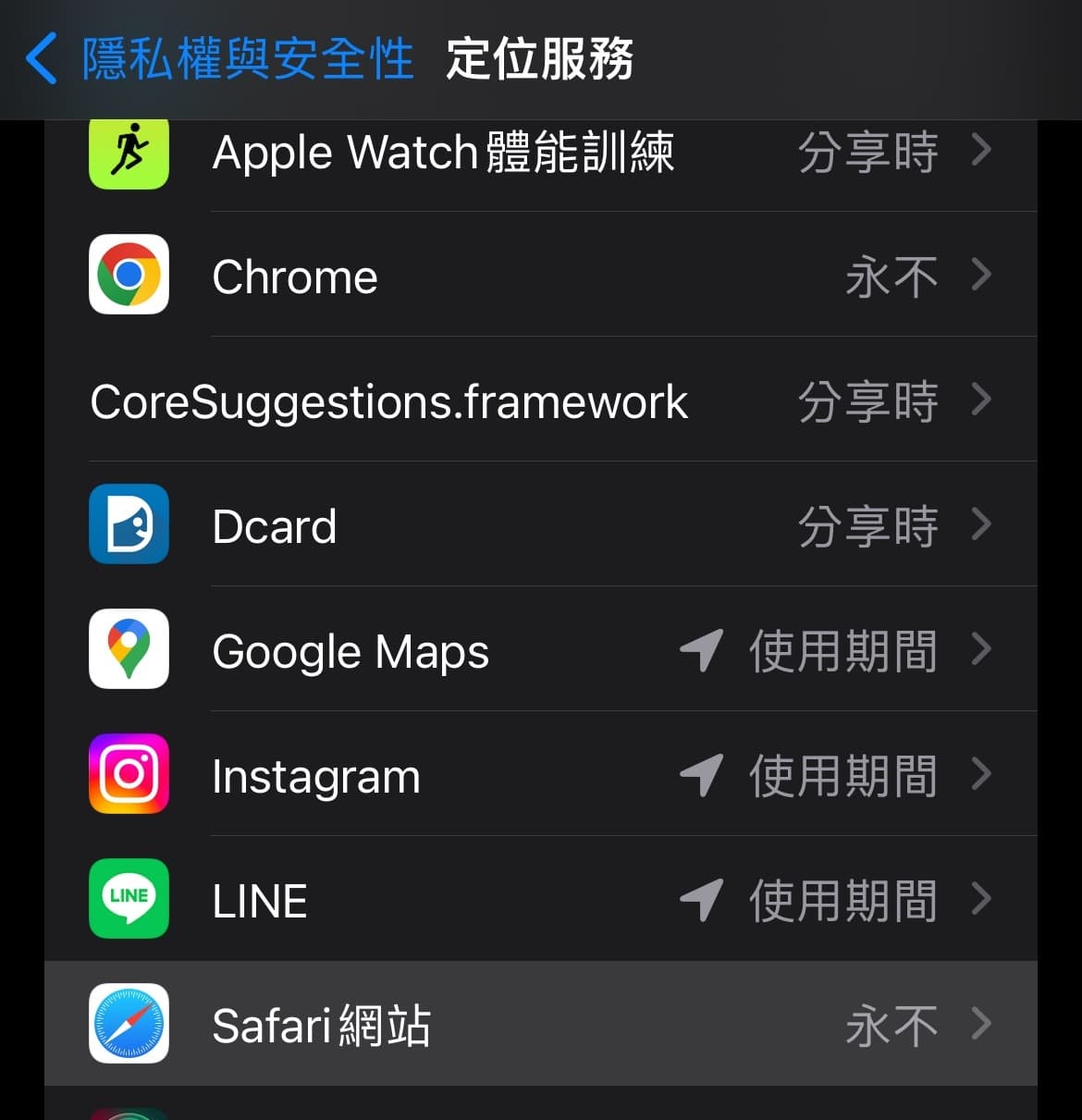
Task: Expand Apple Watch 體能訓練 location settings
Action: click(981, 151)
